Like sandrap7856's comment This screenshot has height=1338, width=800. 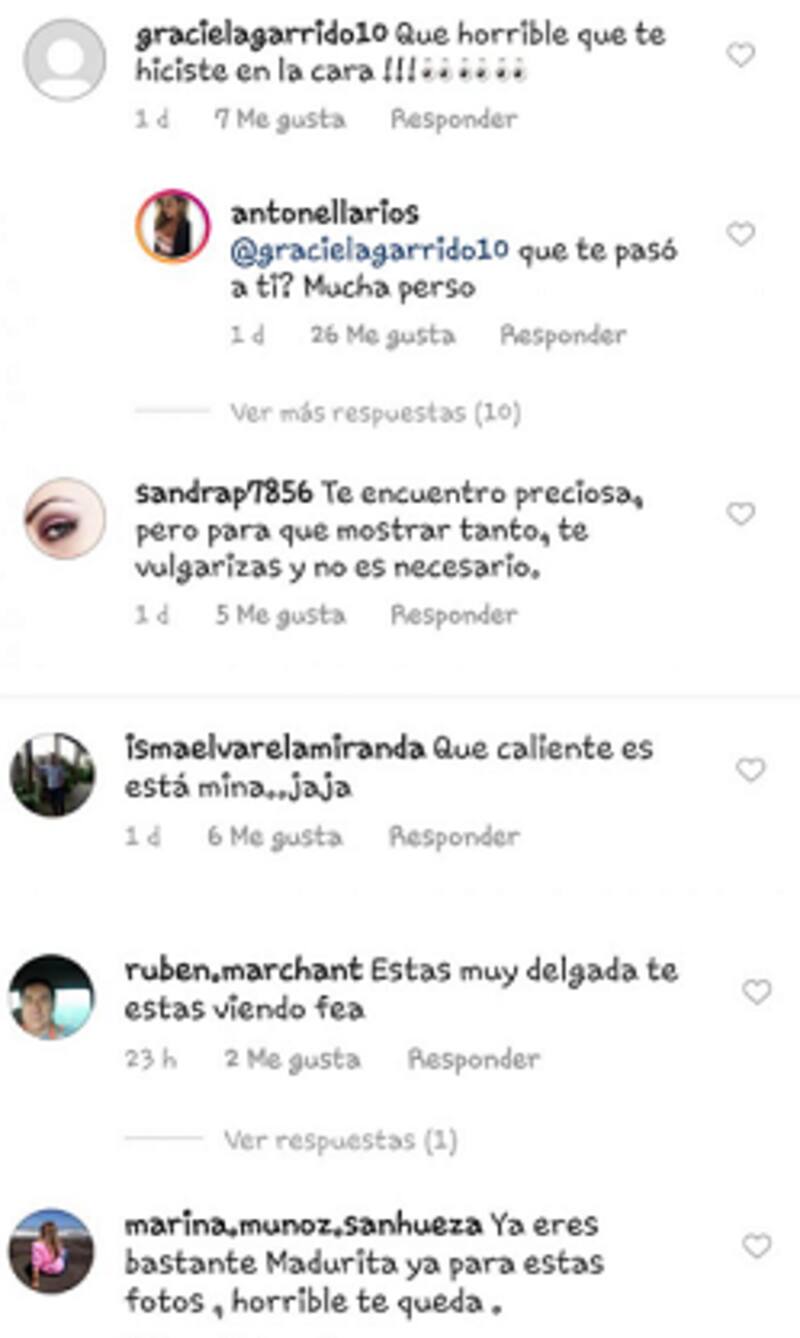click(740, 514)
